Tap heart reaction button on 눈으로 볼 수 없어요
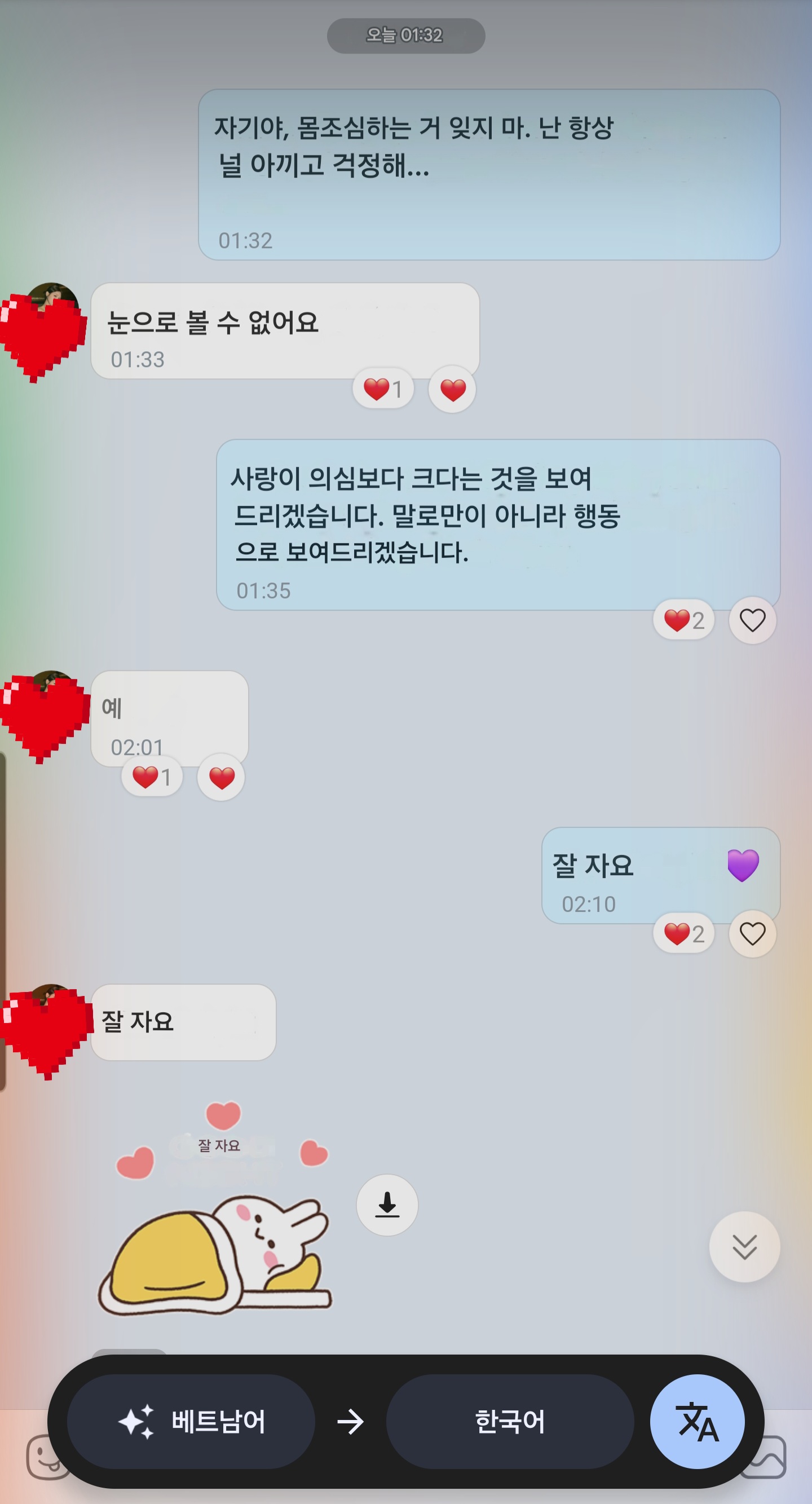Screen dimensions: 812x1504 pyautogui.click(x=452, y=390)
